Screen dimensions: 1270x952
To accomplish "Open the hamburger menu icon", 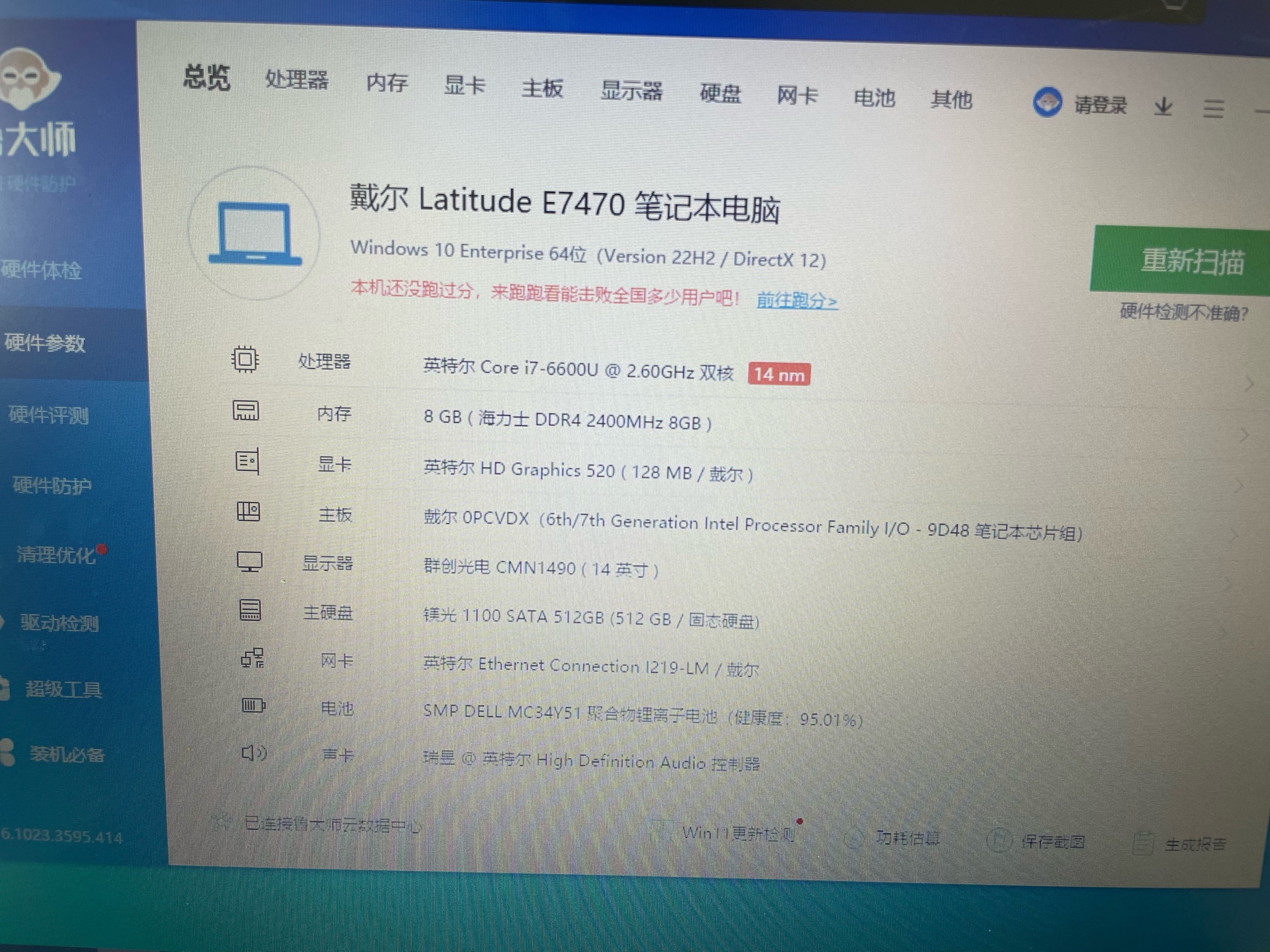I will [1213, 108].
